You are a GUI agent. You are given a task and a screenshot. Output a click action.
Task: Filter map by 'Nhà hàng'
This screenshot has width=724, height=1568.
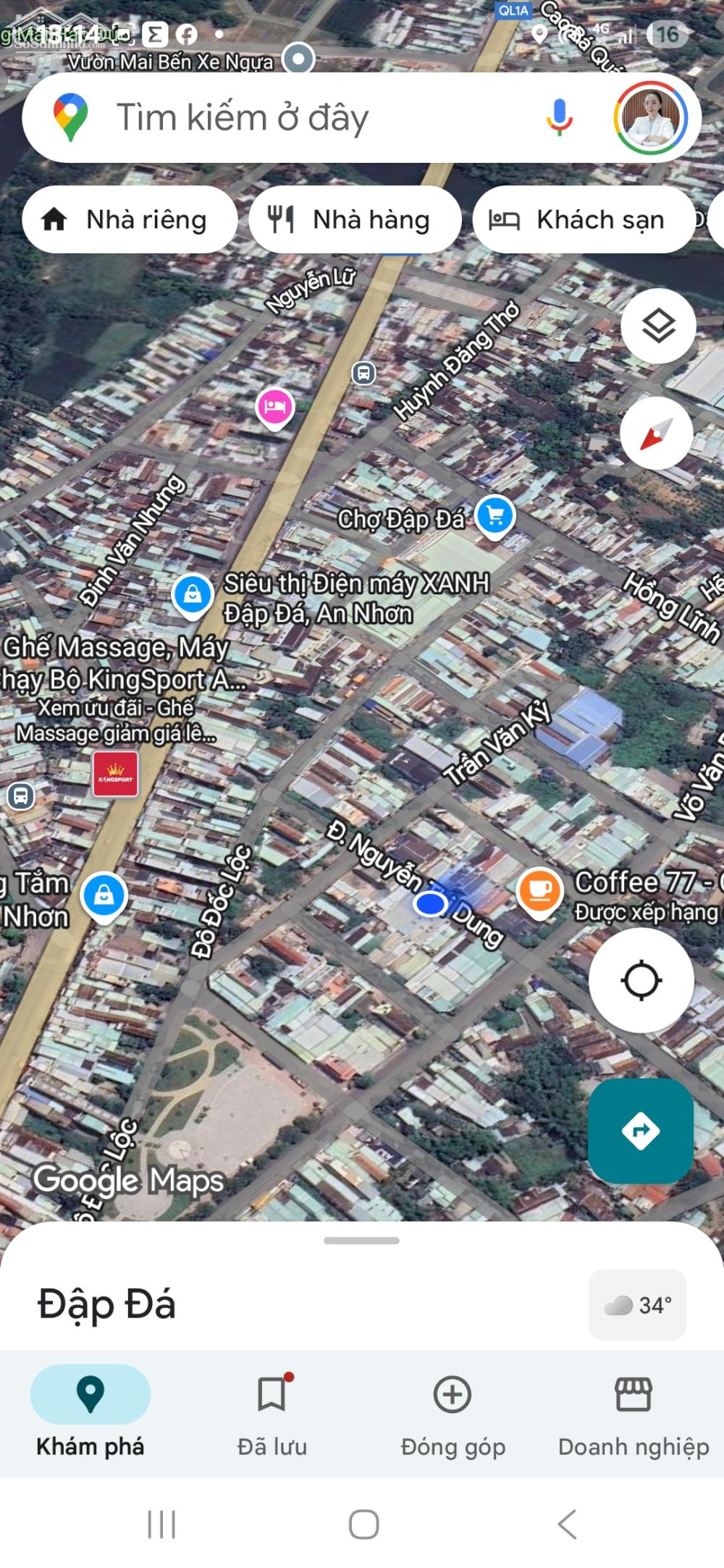click(355, 219)
